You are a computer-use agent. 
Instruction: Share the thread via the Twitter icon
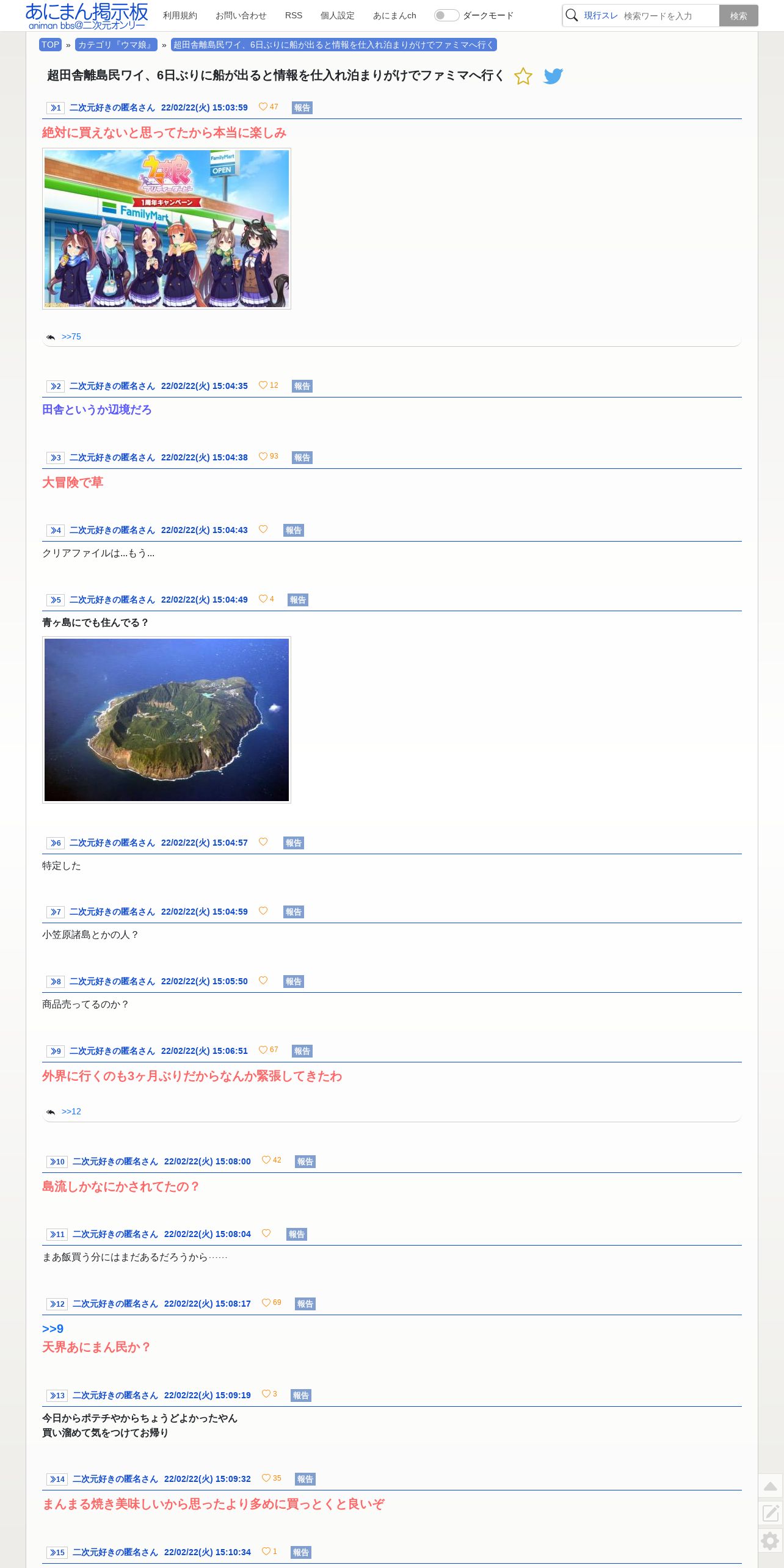tap(553, 76)
